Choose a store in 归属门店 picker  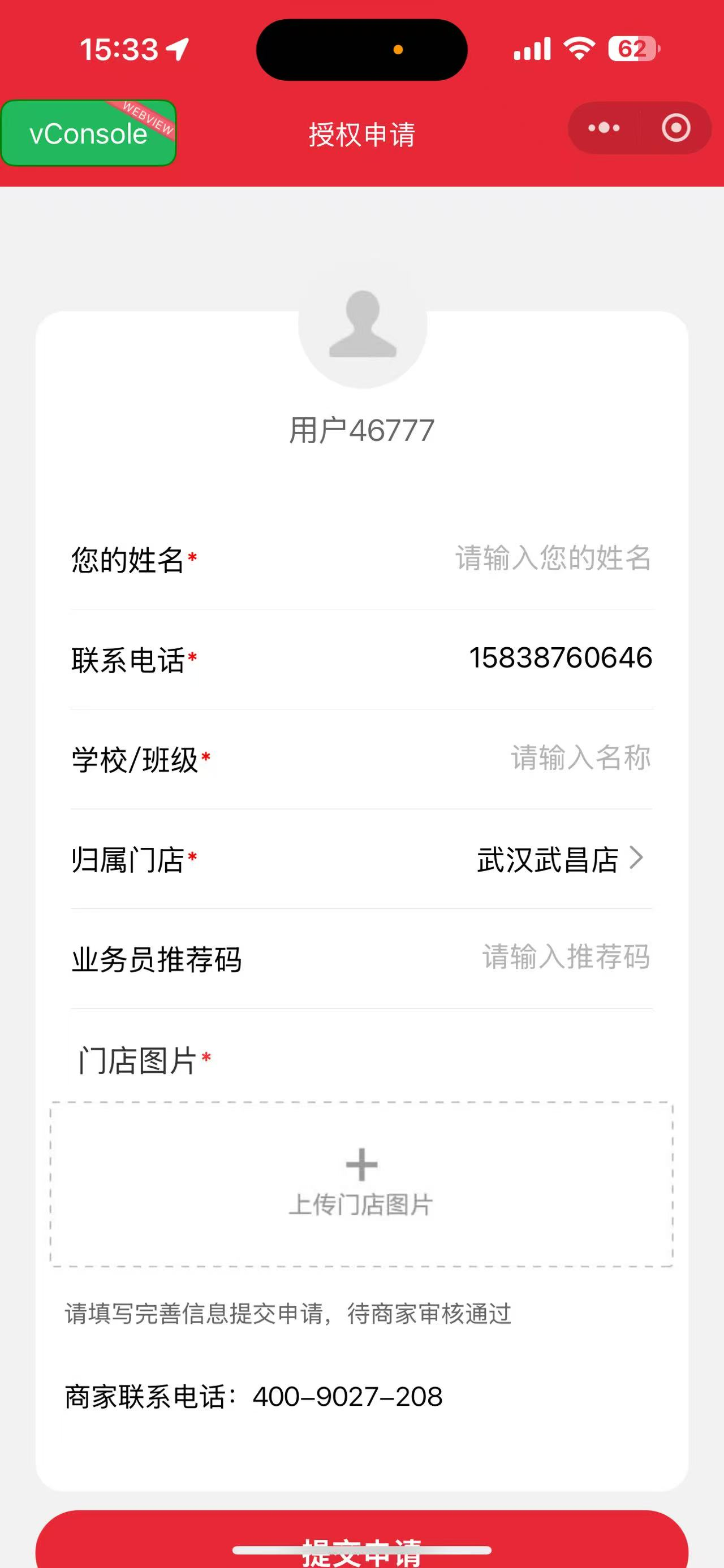pyautogui.click(x=559, y=859)
